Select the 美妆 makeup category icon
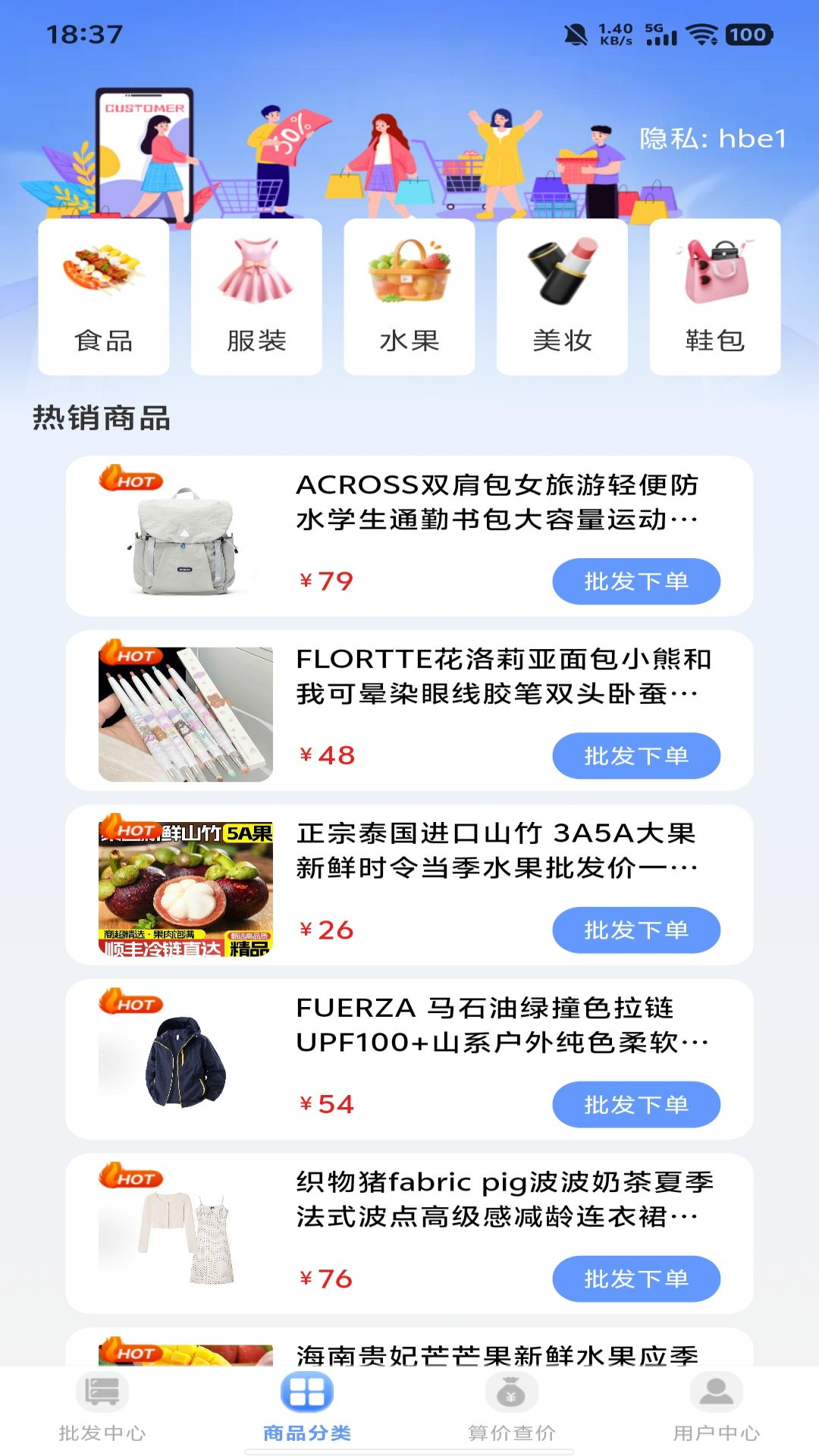Screen dimensions: 819x1456 (562, 296)
